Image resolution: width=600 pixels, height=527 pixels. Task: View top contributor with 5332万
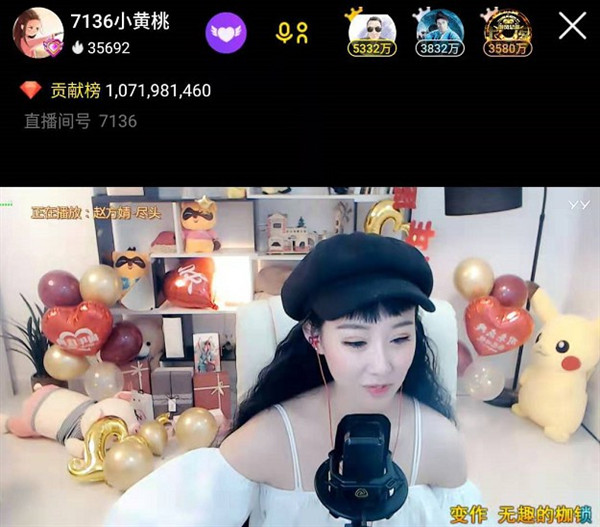[x=372, y=30]
